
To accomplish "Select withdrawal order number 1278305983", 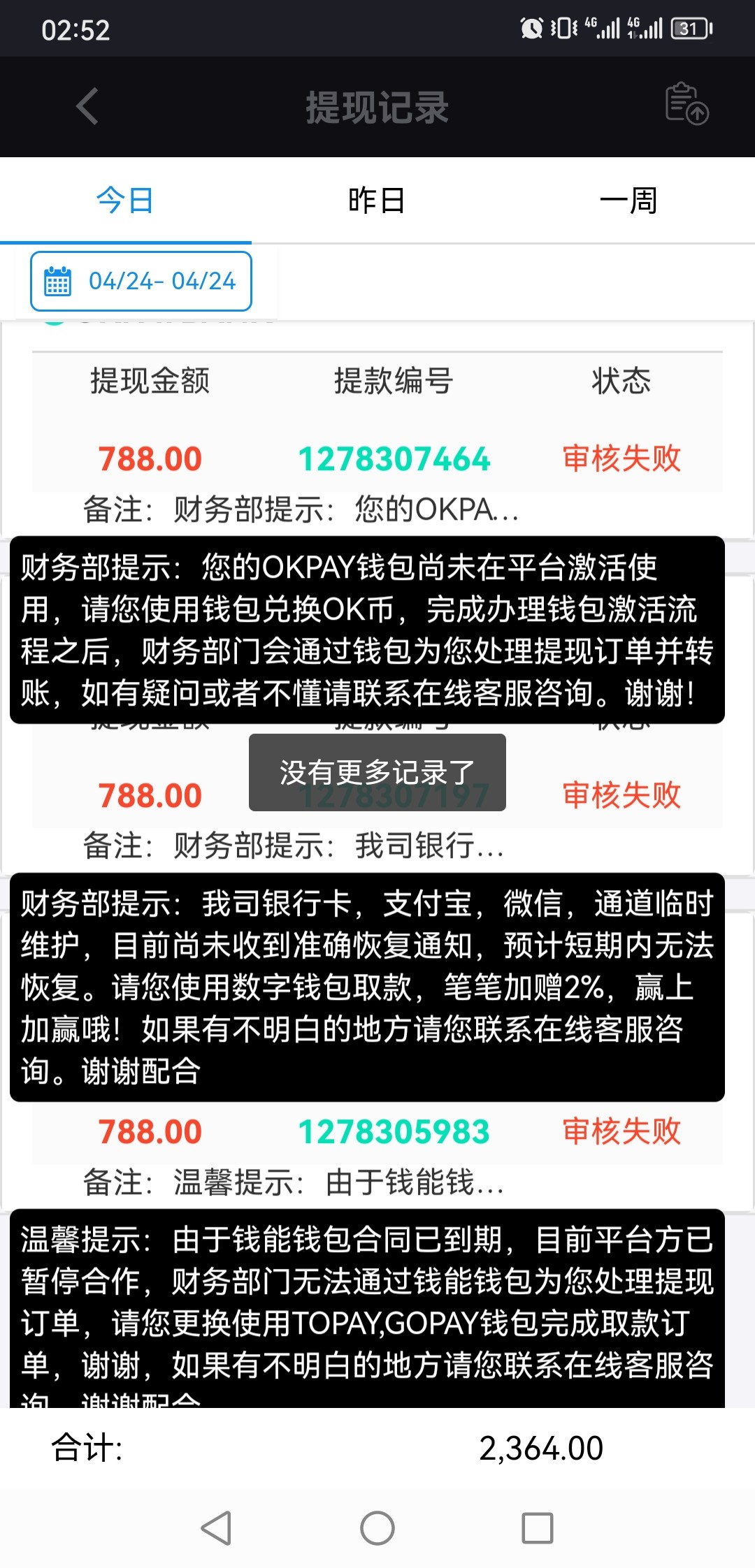I will (x=394, y=1131).
